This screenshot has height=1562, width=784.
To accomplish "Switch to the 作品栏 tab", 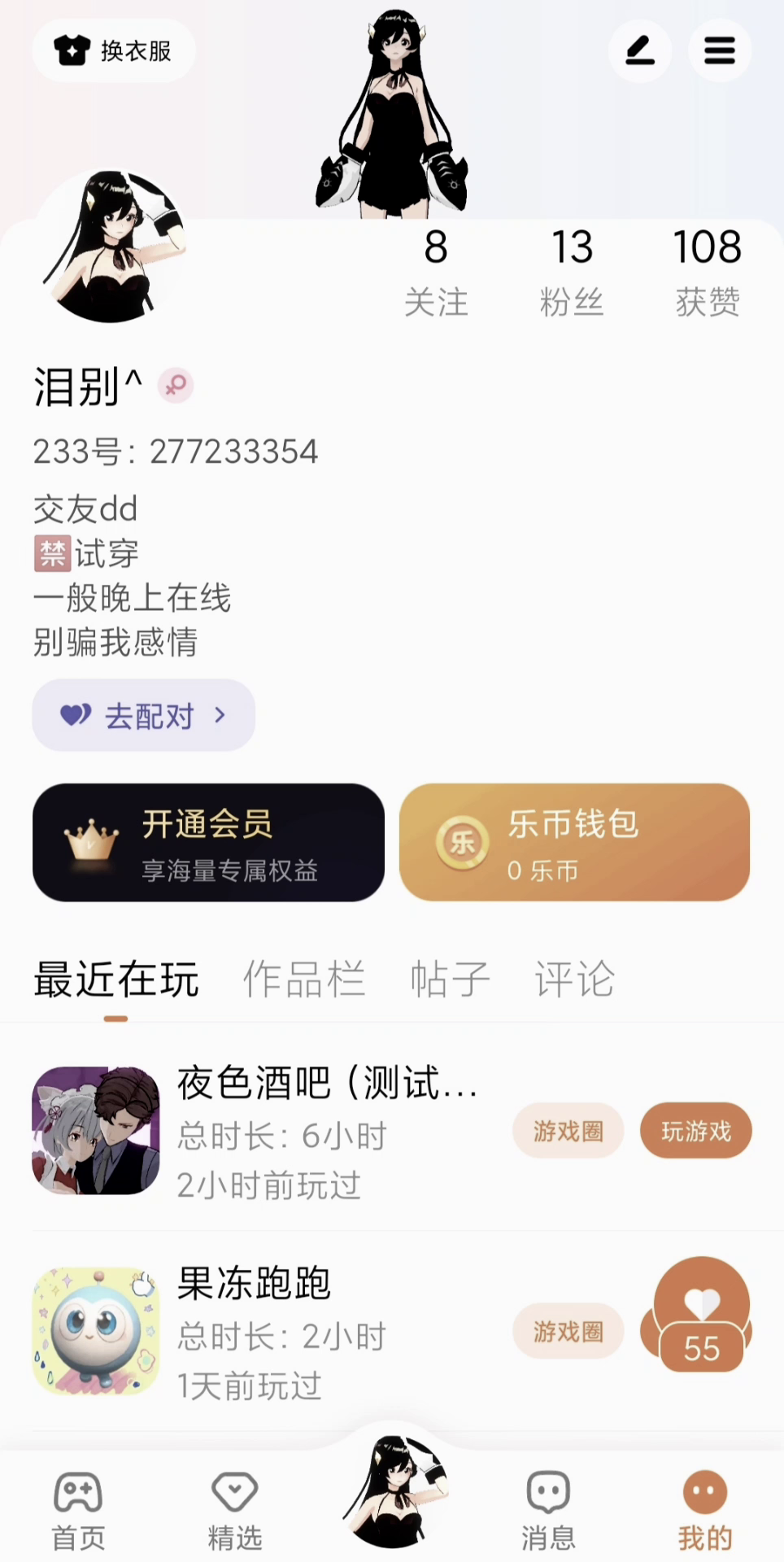I will (304, 979).
